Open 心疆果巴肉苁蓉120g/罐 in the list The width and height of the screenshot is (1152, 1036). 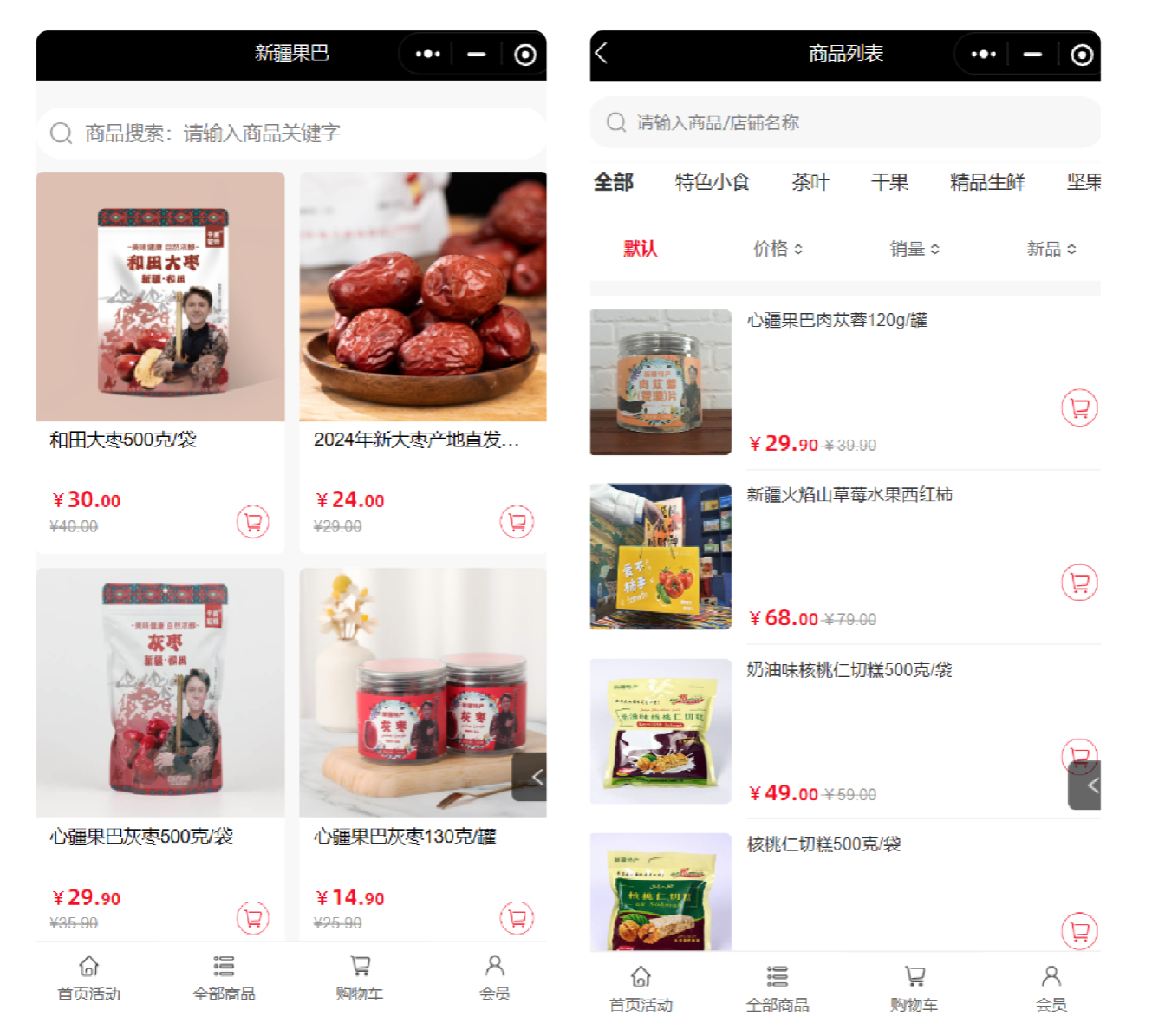[x=836, y=321]
